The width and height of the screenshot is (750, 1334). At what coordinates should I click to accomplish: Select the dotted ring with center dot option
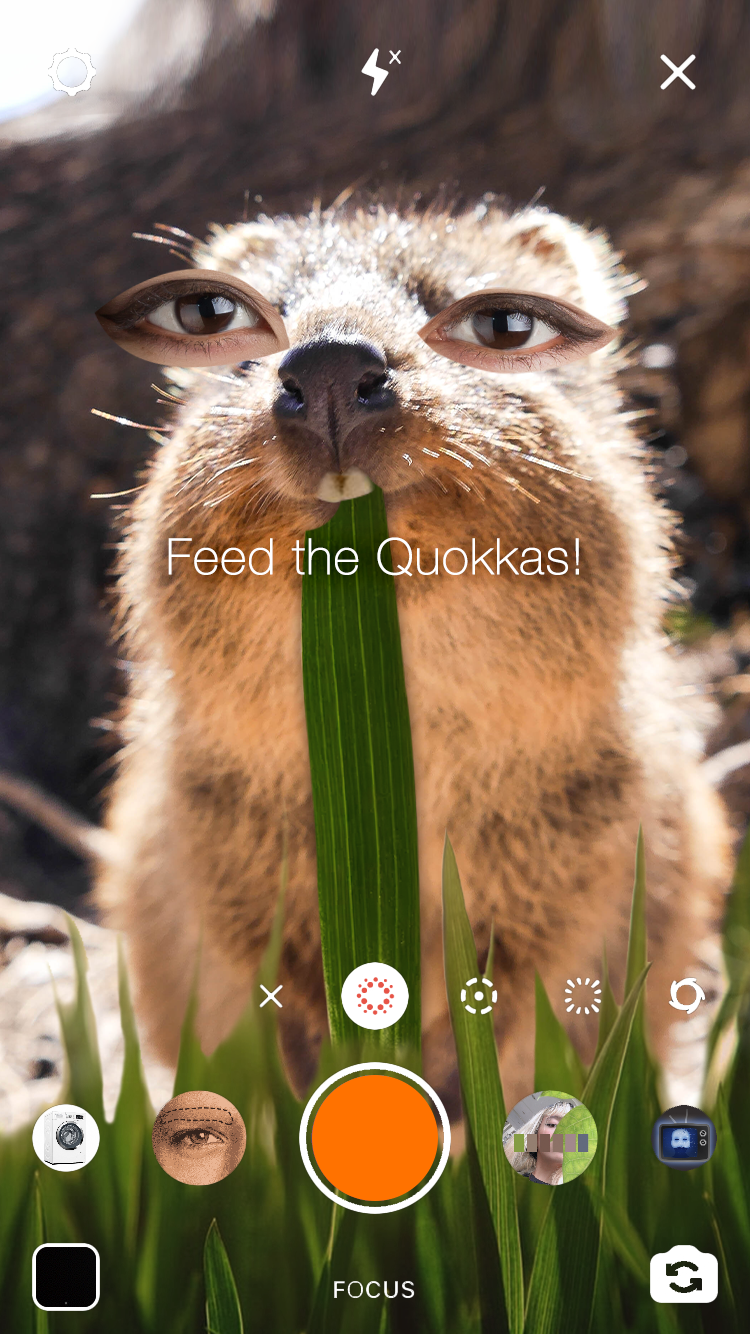[479, 996]
